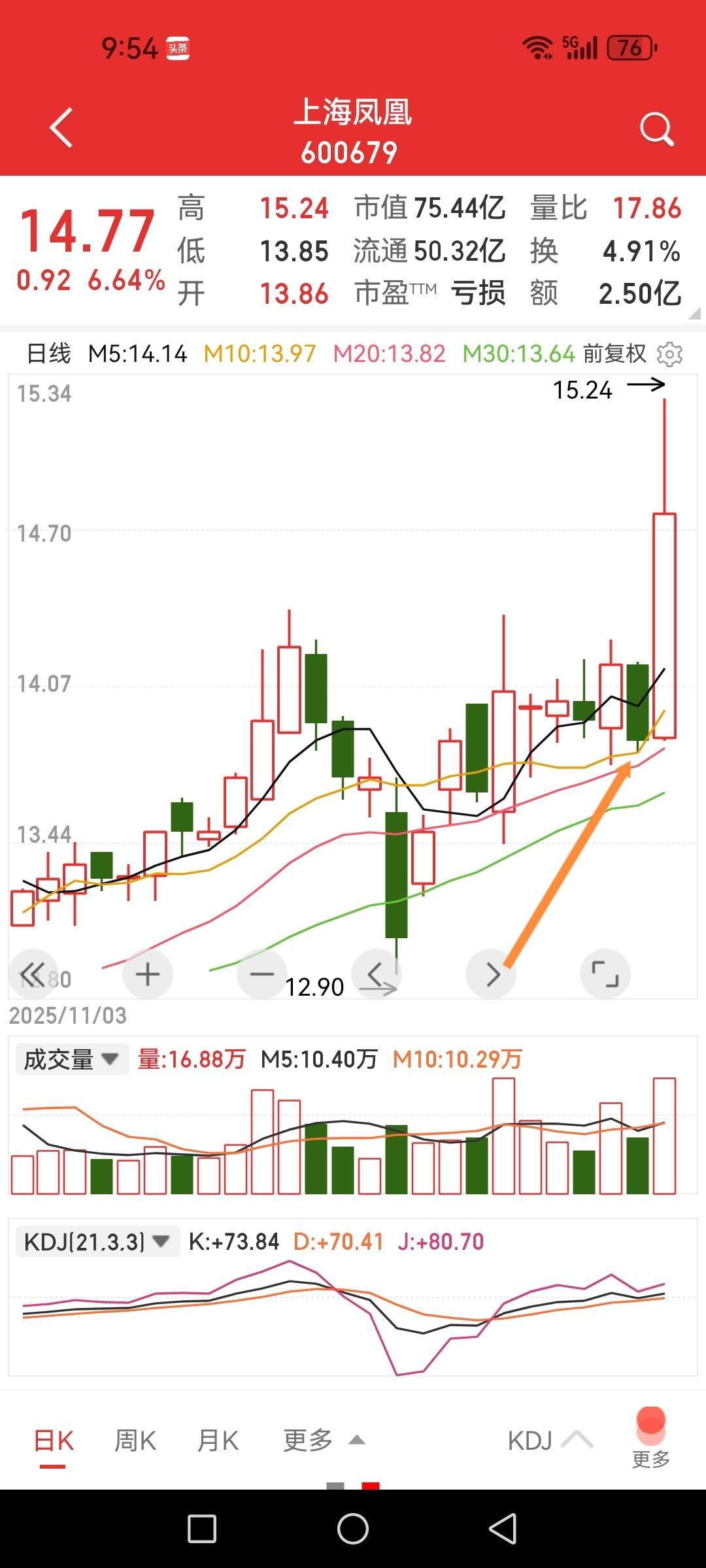706x1568 pixels.
Task: Pan chart left using the left arrow
Action: click(376, 973)
